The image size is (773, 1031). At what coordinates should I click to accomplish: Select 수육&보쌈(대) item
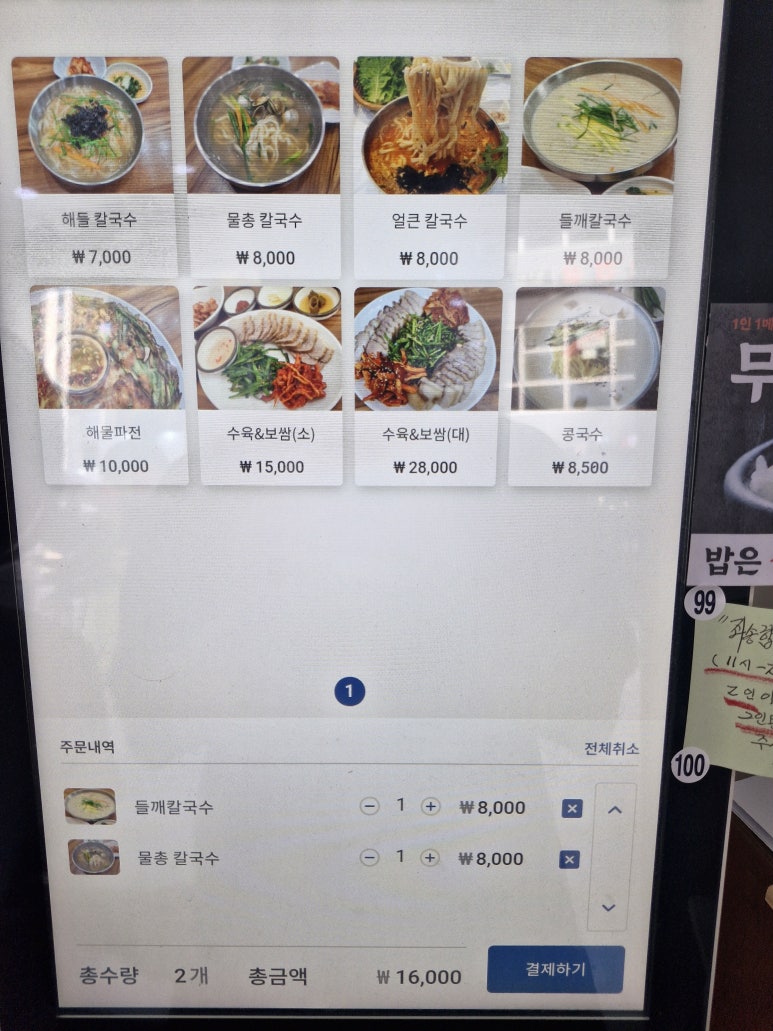point(425,385)
